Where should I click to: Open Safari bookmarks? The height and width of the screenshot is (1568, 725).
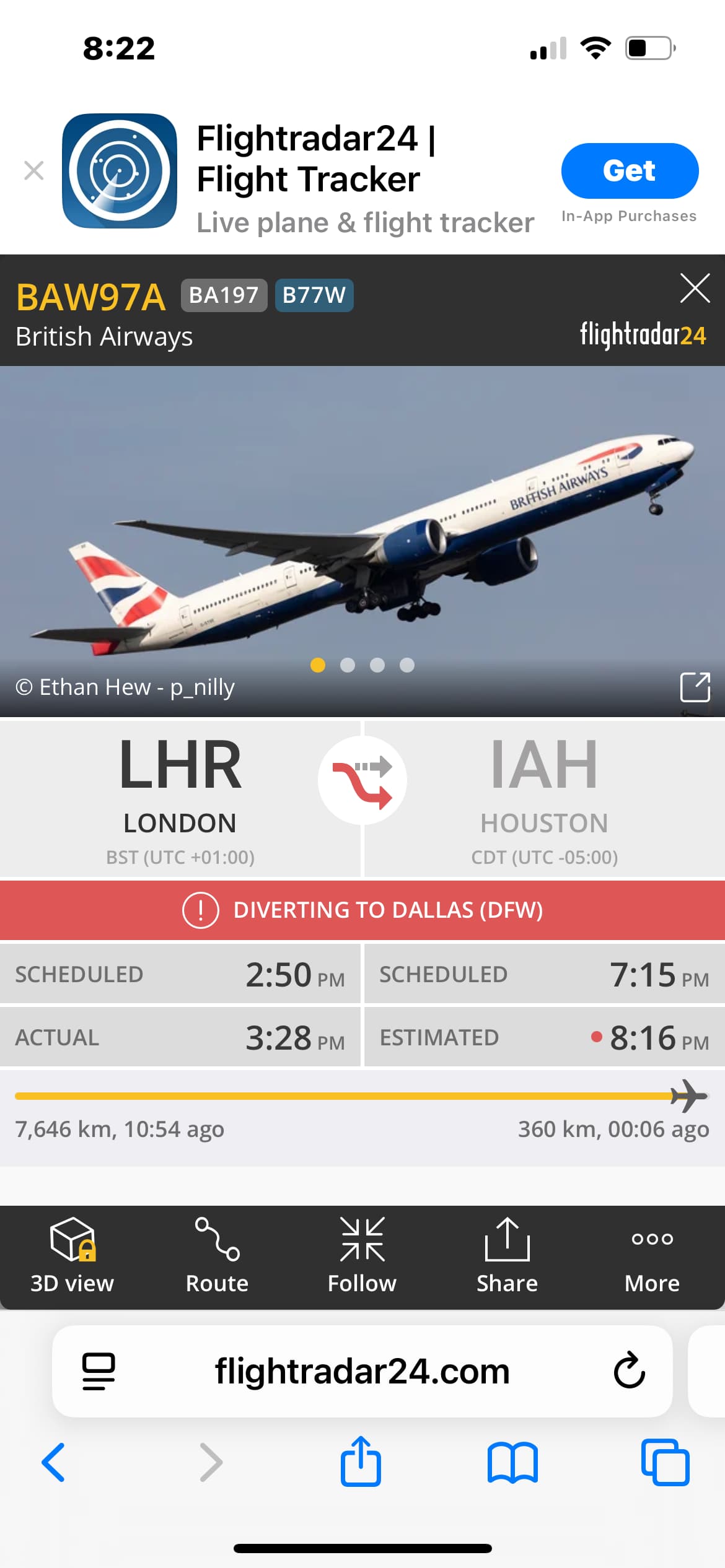pyautogui.click(x=512, y=1462)
